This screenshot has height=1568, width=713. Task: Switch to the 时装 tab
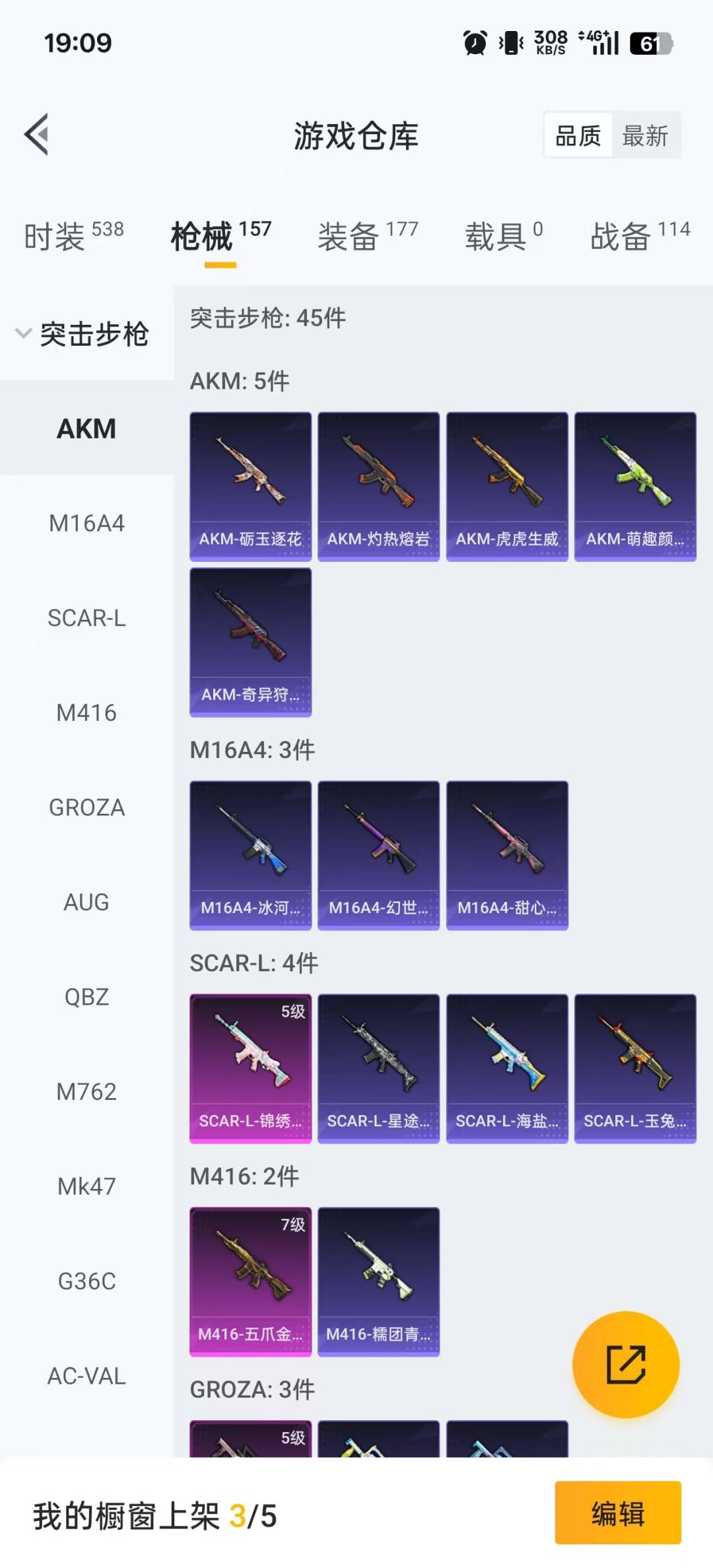74,236
